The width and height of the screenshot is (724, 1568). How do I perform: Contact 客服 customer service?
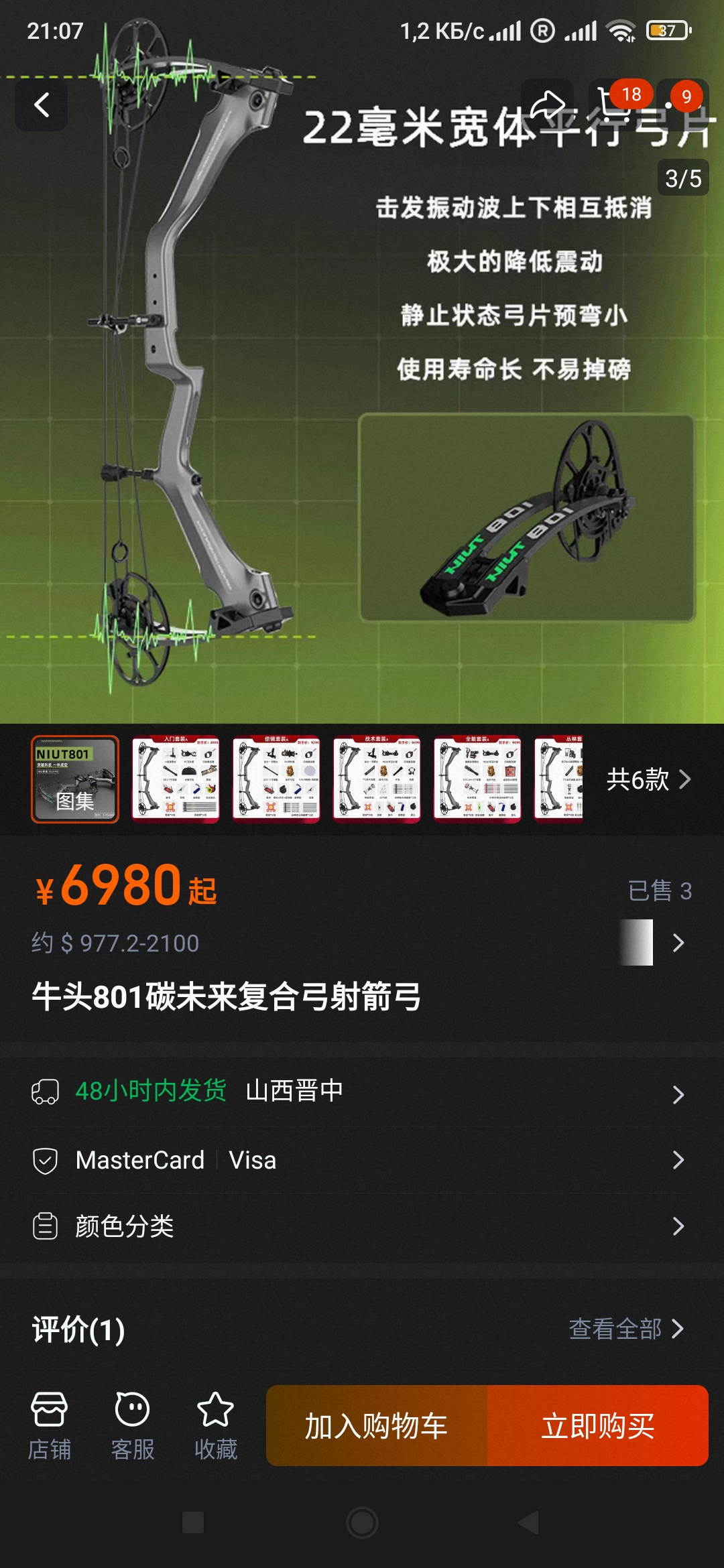pyautogui.click(x=133, y=1425)
